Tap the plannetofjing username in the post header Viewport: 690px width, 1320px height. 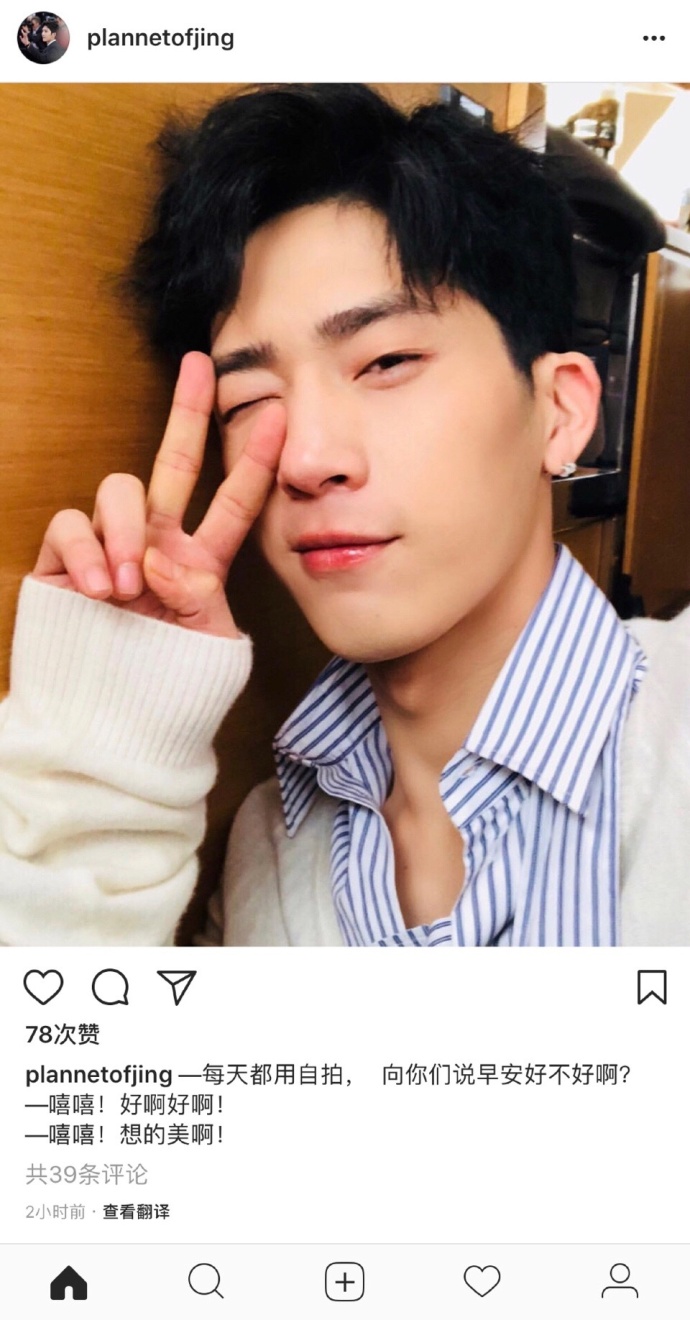click(x=160, y=38)
